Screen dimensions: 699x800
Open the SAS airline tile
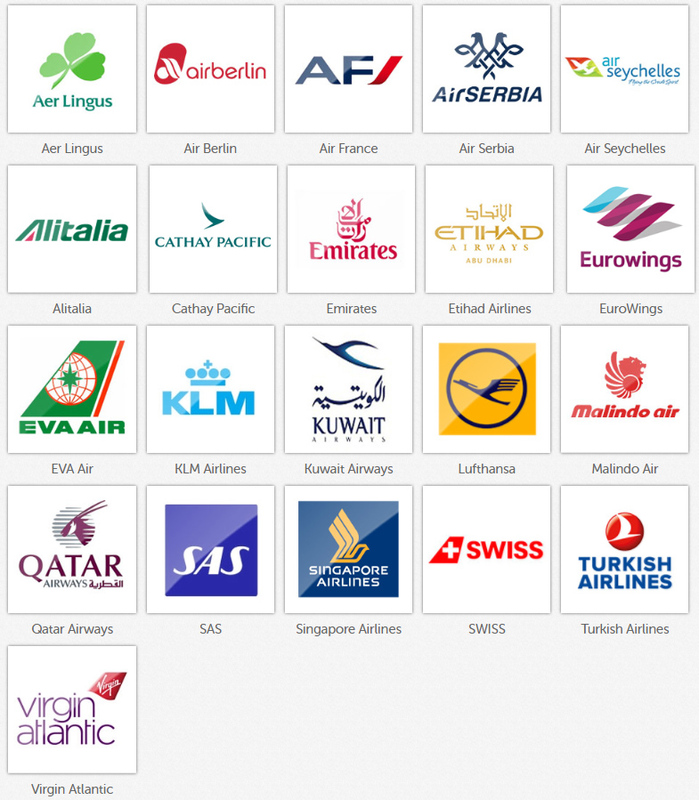[x=210, y=549]
